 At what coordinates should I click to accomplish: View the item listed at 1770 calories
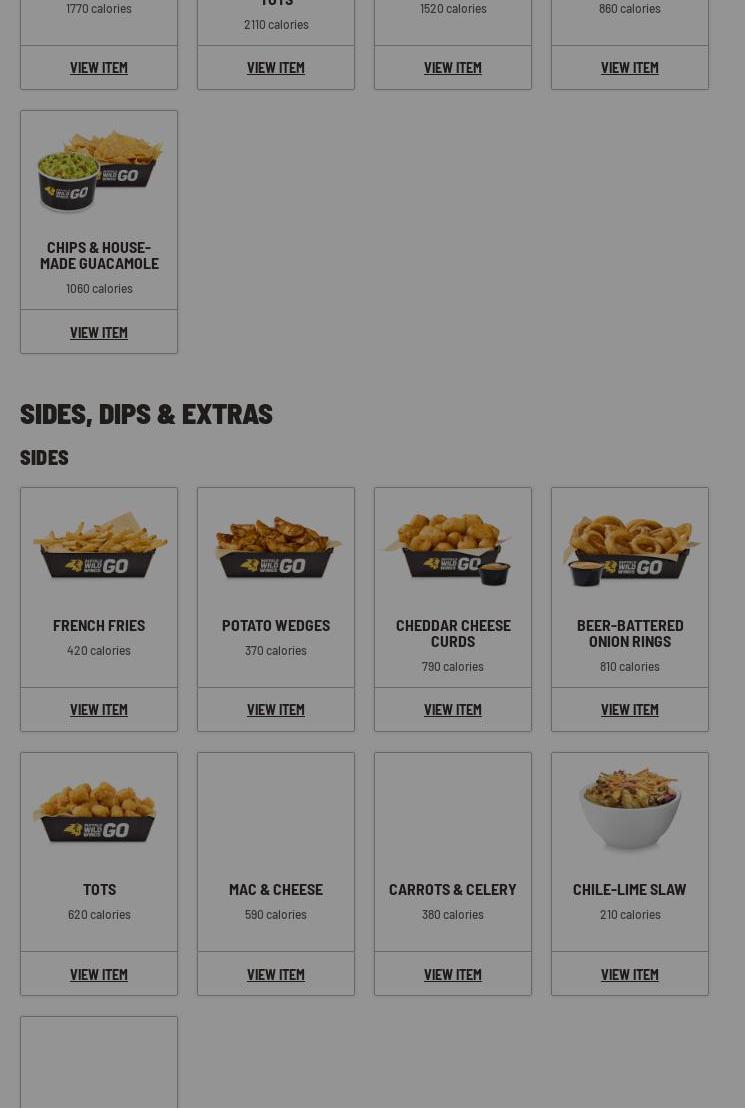pyautogui.click(x=99, y=67)
